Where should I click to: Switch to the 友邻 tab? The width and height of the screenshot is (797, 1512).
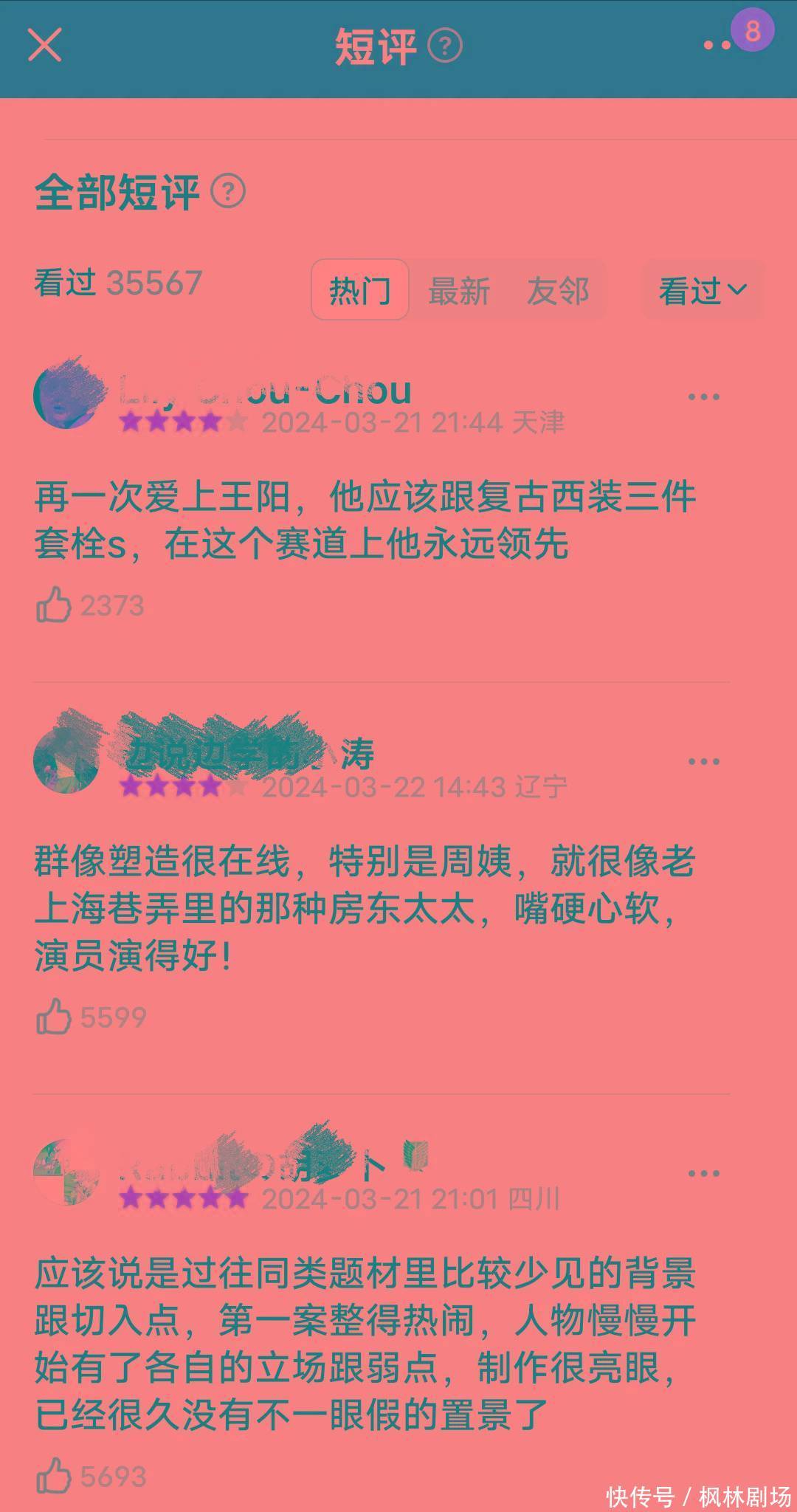pyautogui.click(x=558, y=290)
